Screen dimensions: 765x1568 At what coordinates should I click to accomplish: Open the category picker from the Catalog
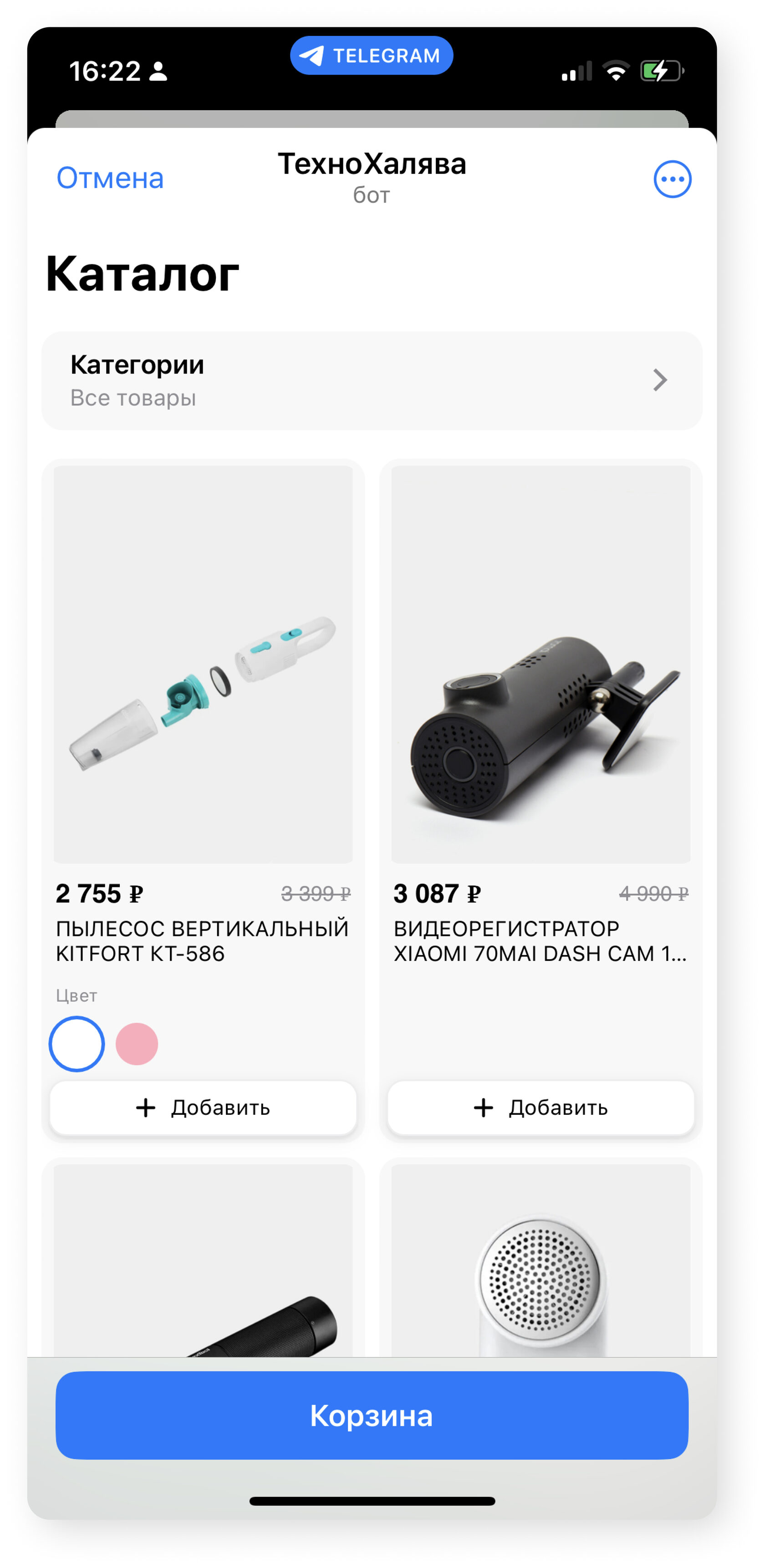[372, 379]
